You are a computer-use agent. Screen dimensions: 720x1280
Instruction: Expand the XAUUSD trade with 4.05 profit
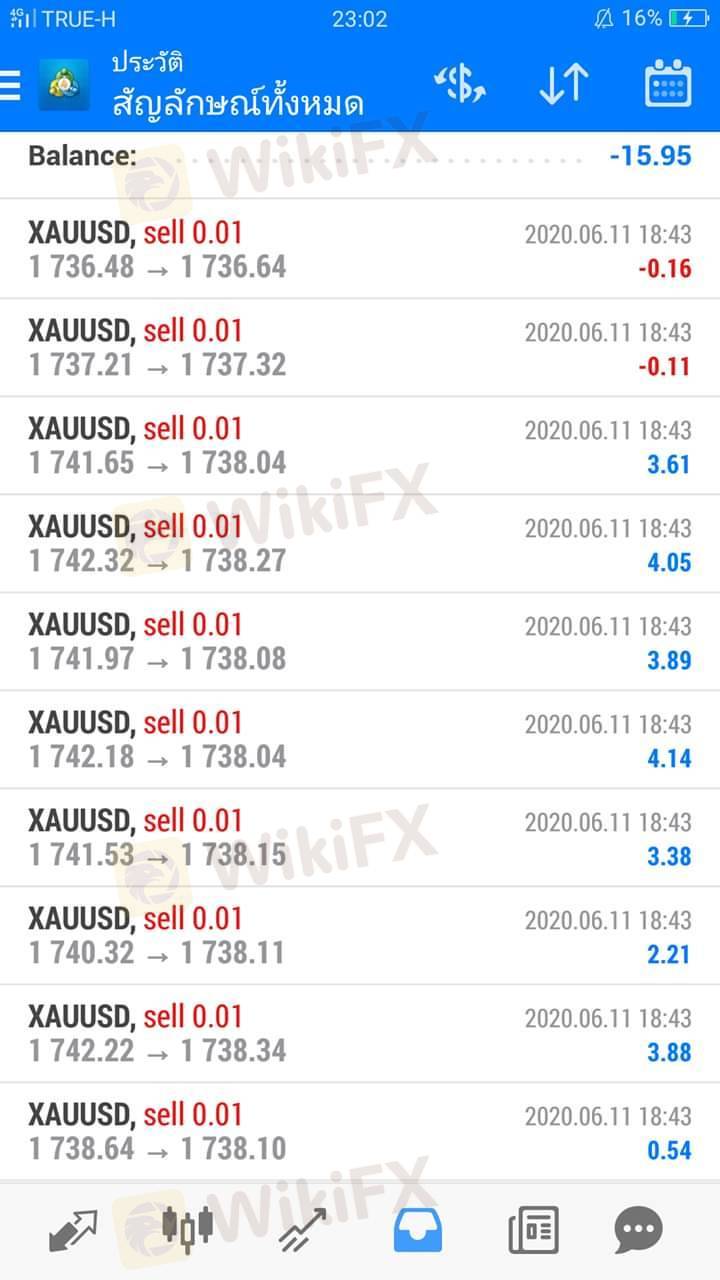[x=360, y=544]
